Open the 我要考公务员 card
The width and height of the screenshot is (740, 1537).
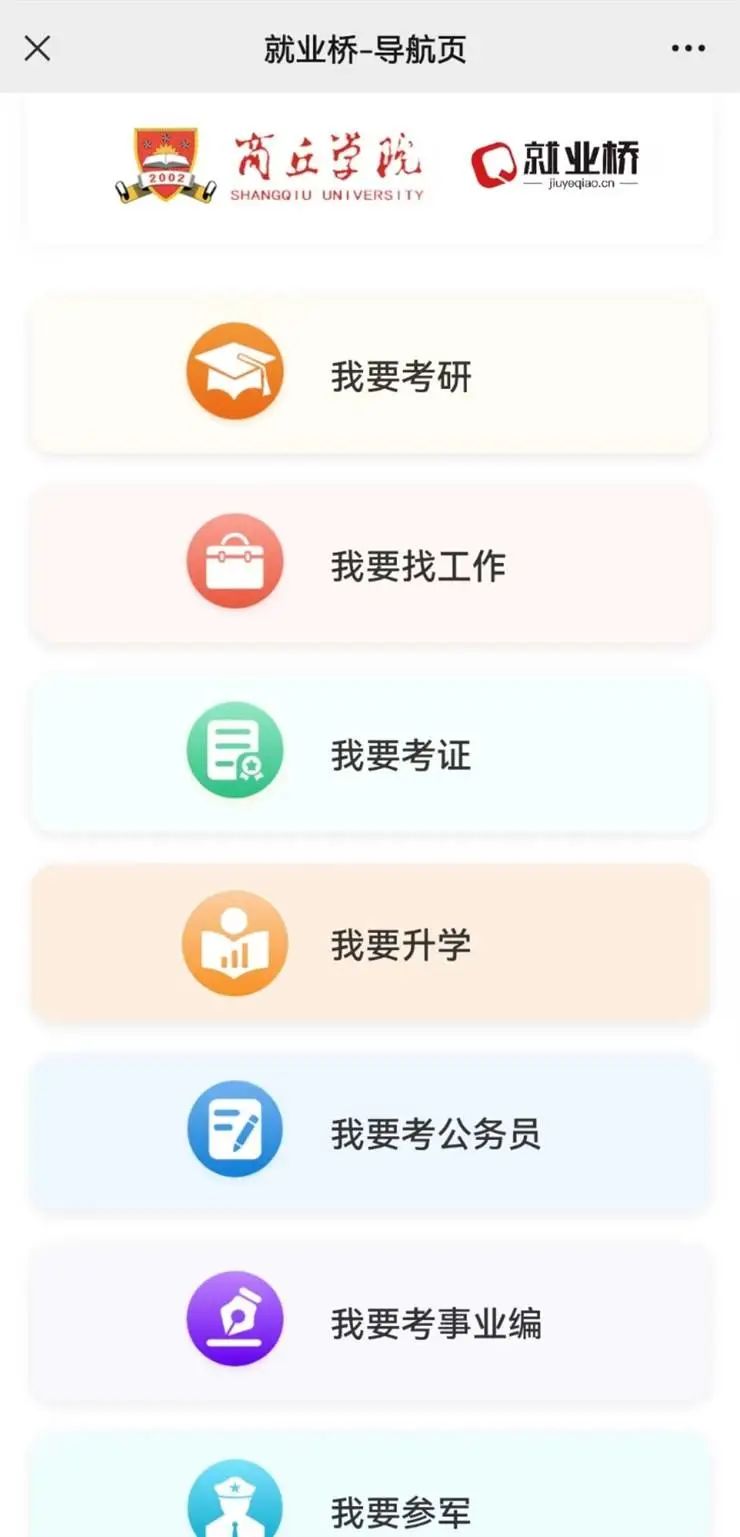(370, 1132)
